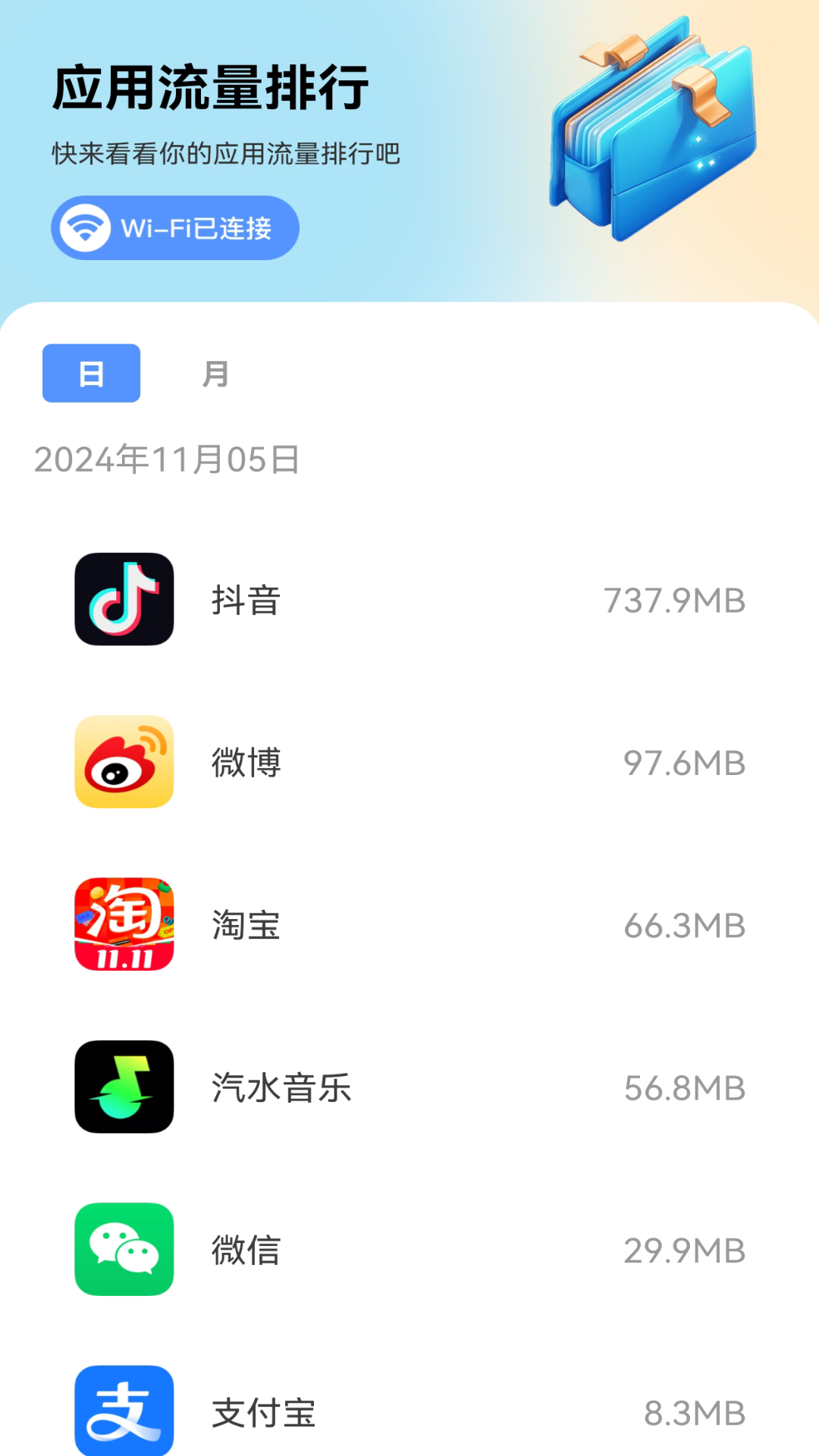Click the blue wallet illustration

click(652, 136)
